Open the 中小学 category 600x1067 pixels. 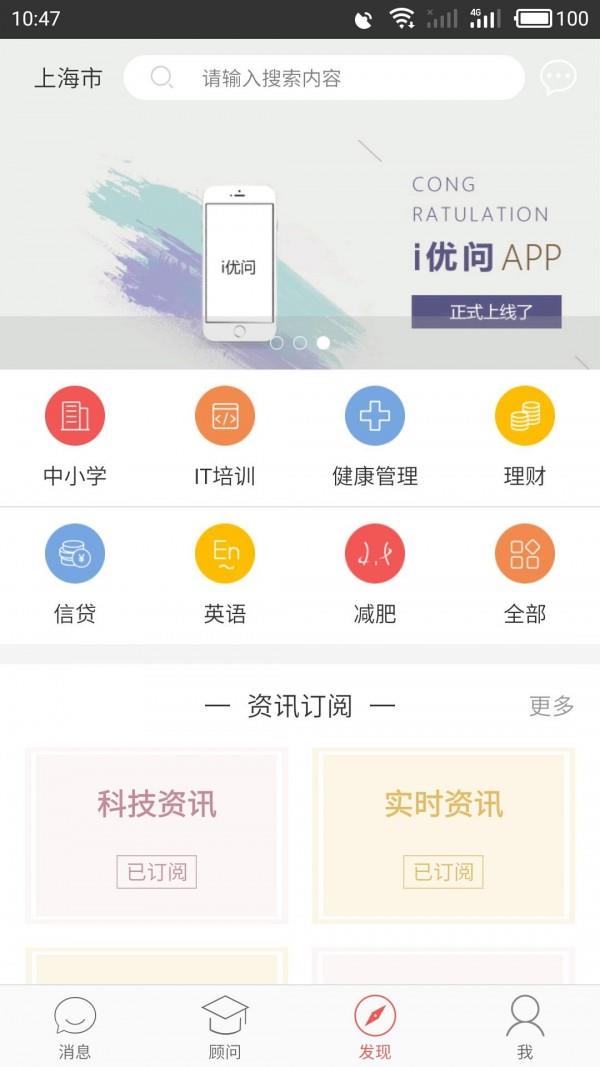75,436
